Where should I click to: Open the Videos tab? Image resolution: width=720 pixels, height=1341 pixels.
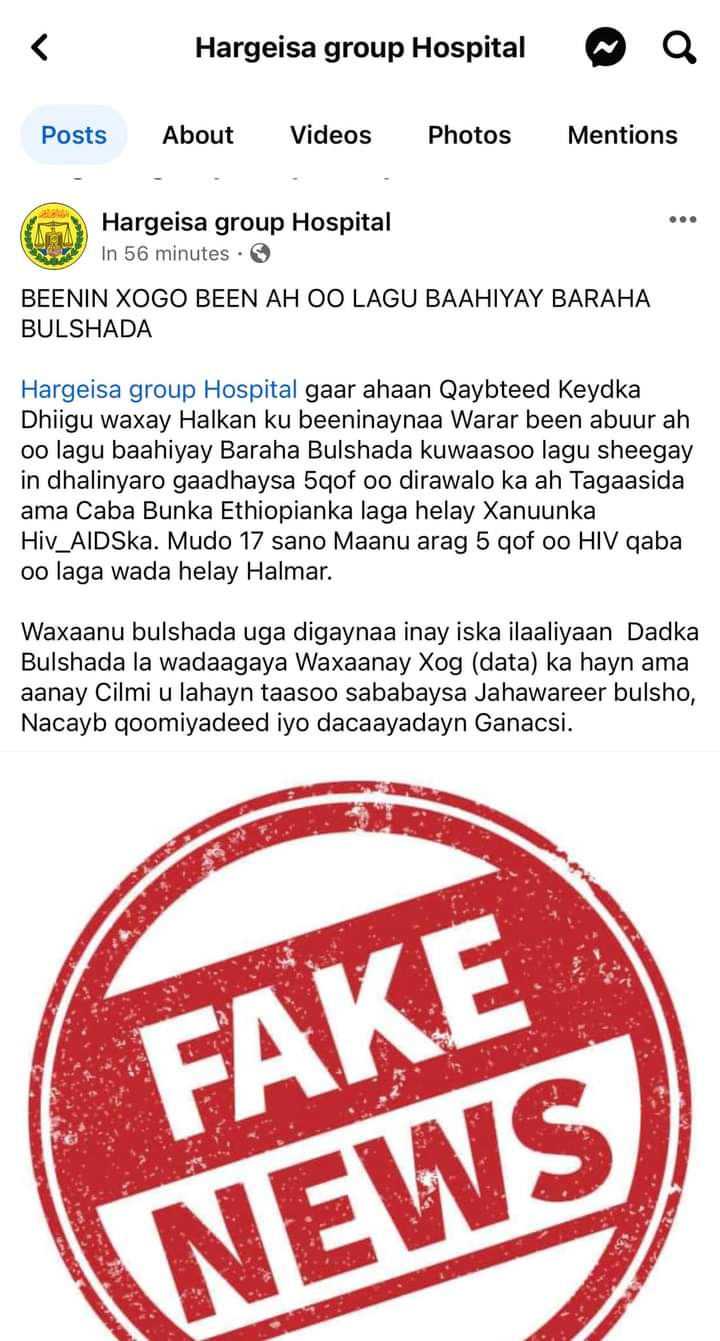coord(330,135)
